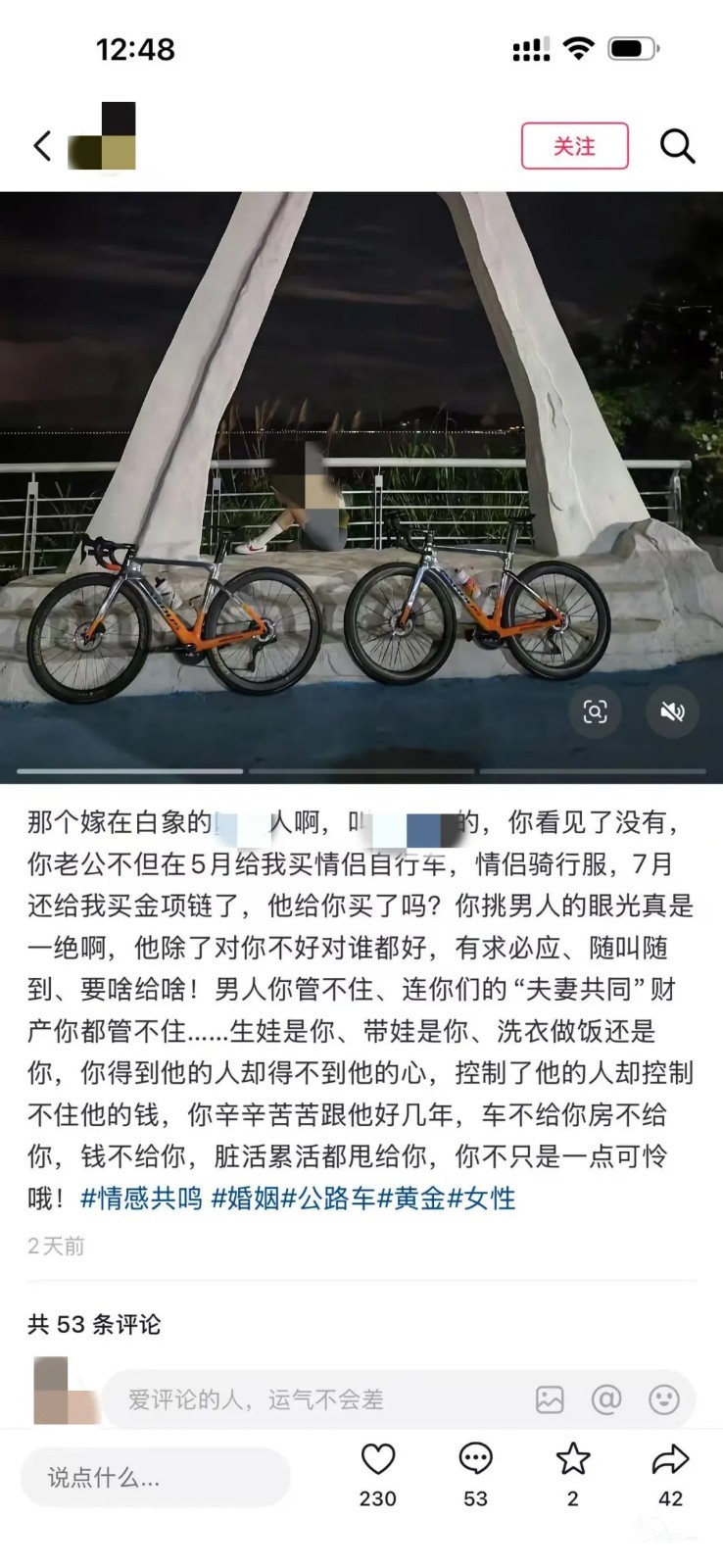The width and height of the screenshot is (723, 1568).
Task: Tap the image recognition scan icon
Action: tap(595, 711)
